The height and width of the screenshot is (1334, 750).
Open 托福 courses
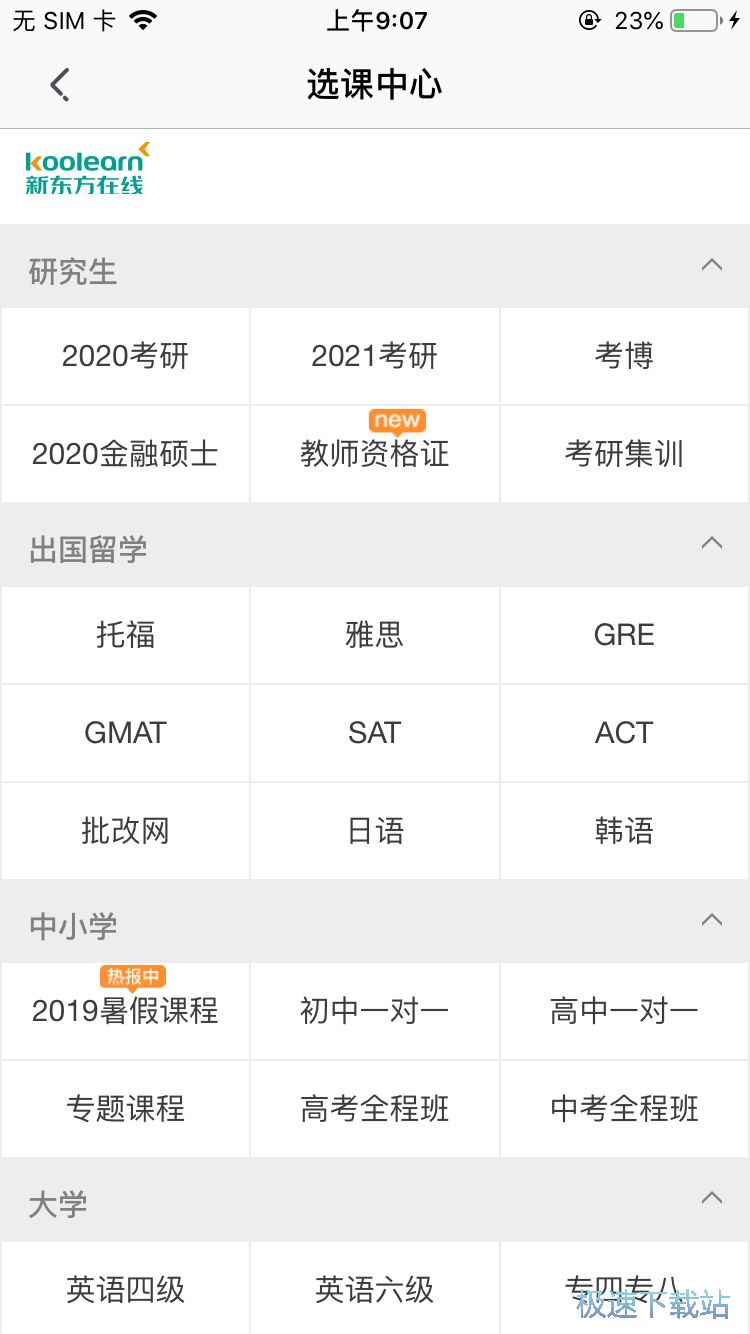point(125,635)
